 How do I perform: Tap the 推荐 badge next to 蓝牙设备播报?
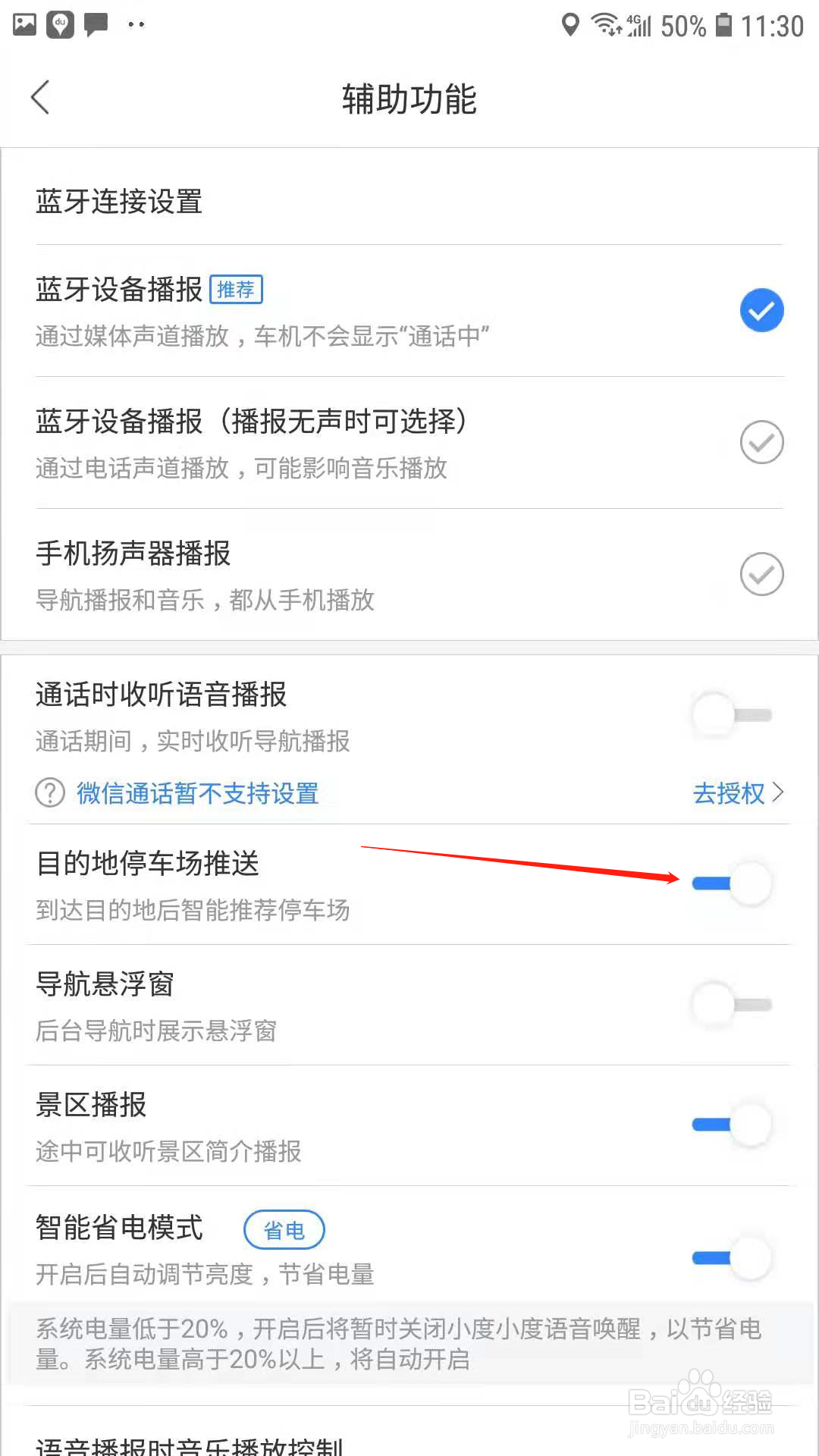(235, 290)
